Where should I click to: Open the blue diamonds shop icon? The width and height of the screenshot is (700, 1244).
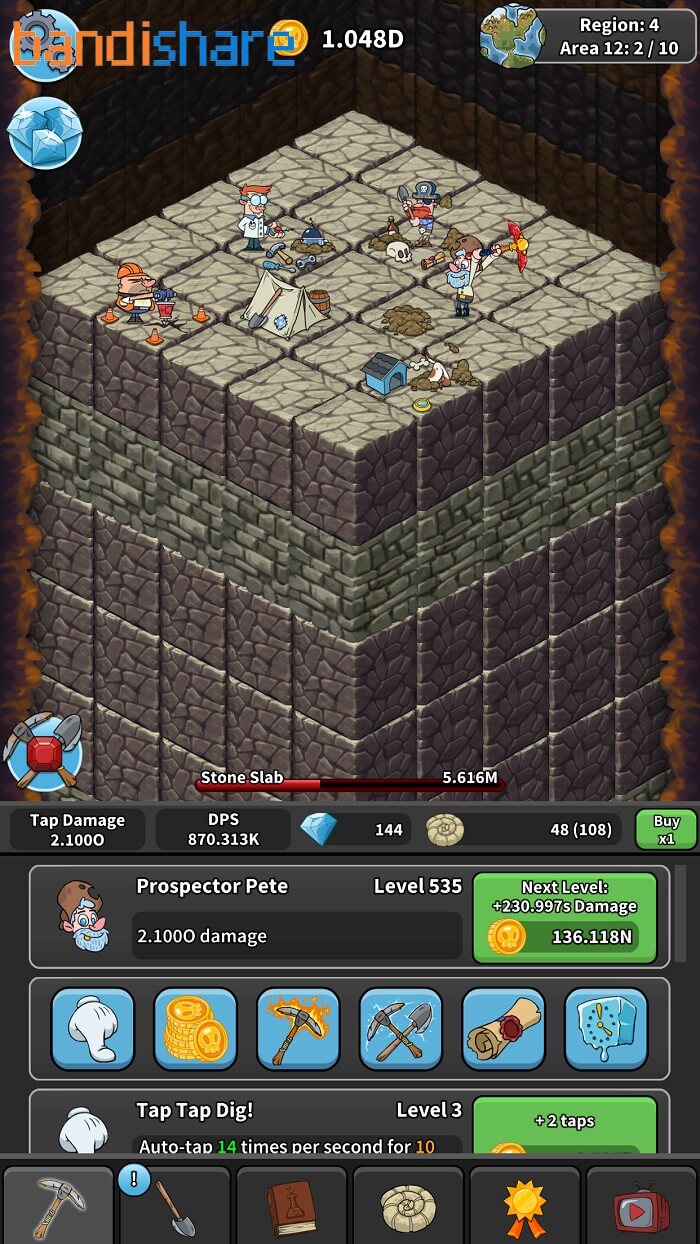pyautogui.click(x=45, y=132)
